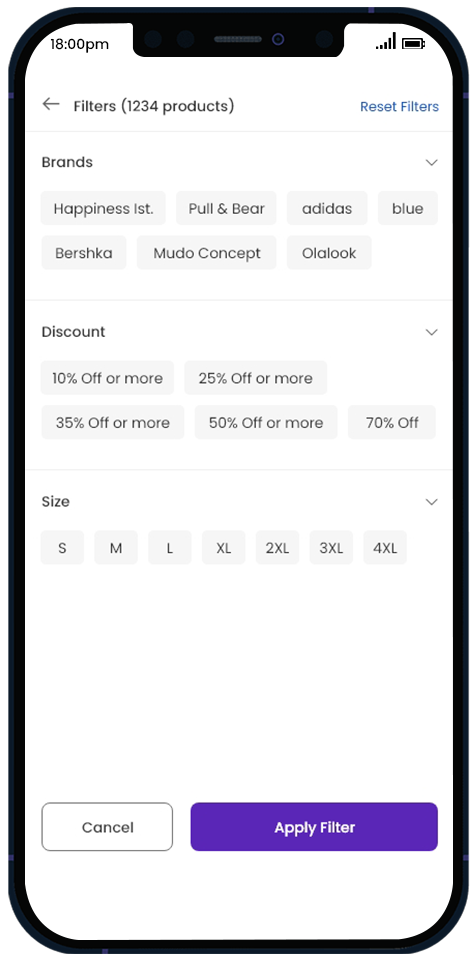Select size 4XL
The height and width of the screenshot is (960, 475).
coord(385,547)
